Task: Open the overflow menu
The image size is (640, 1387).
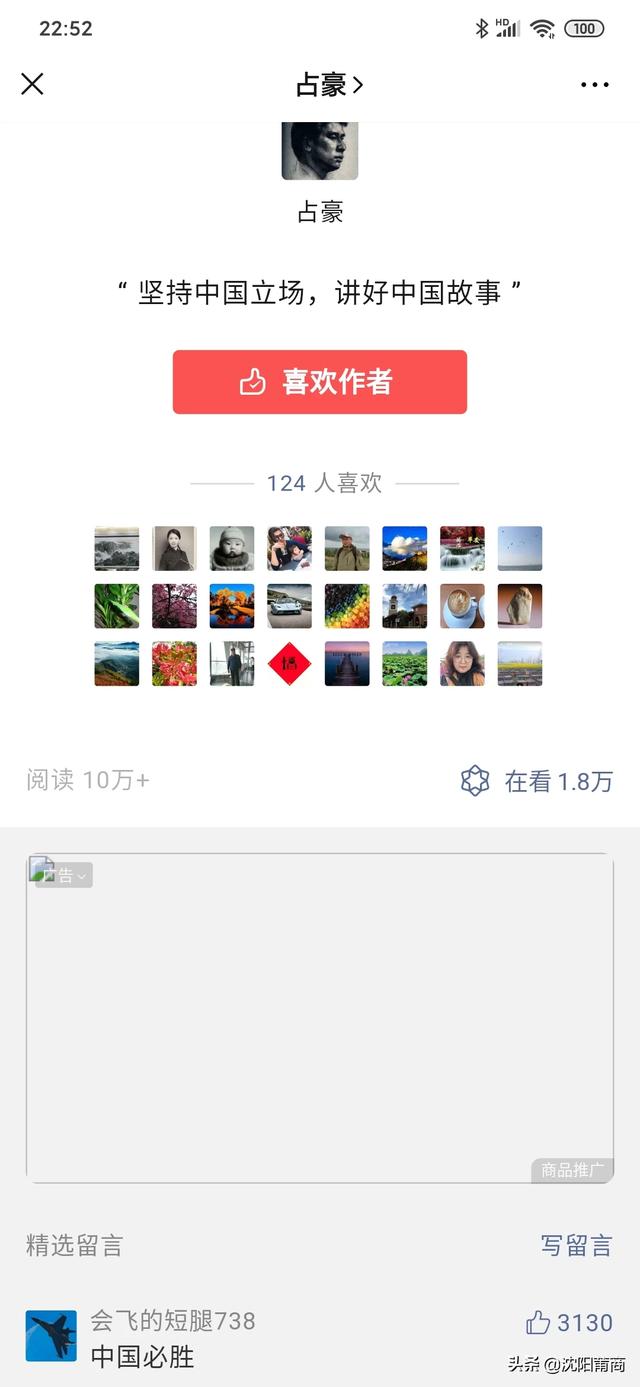Action: coord(595,85)
